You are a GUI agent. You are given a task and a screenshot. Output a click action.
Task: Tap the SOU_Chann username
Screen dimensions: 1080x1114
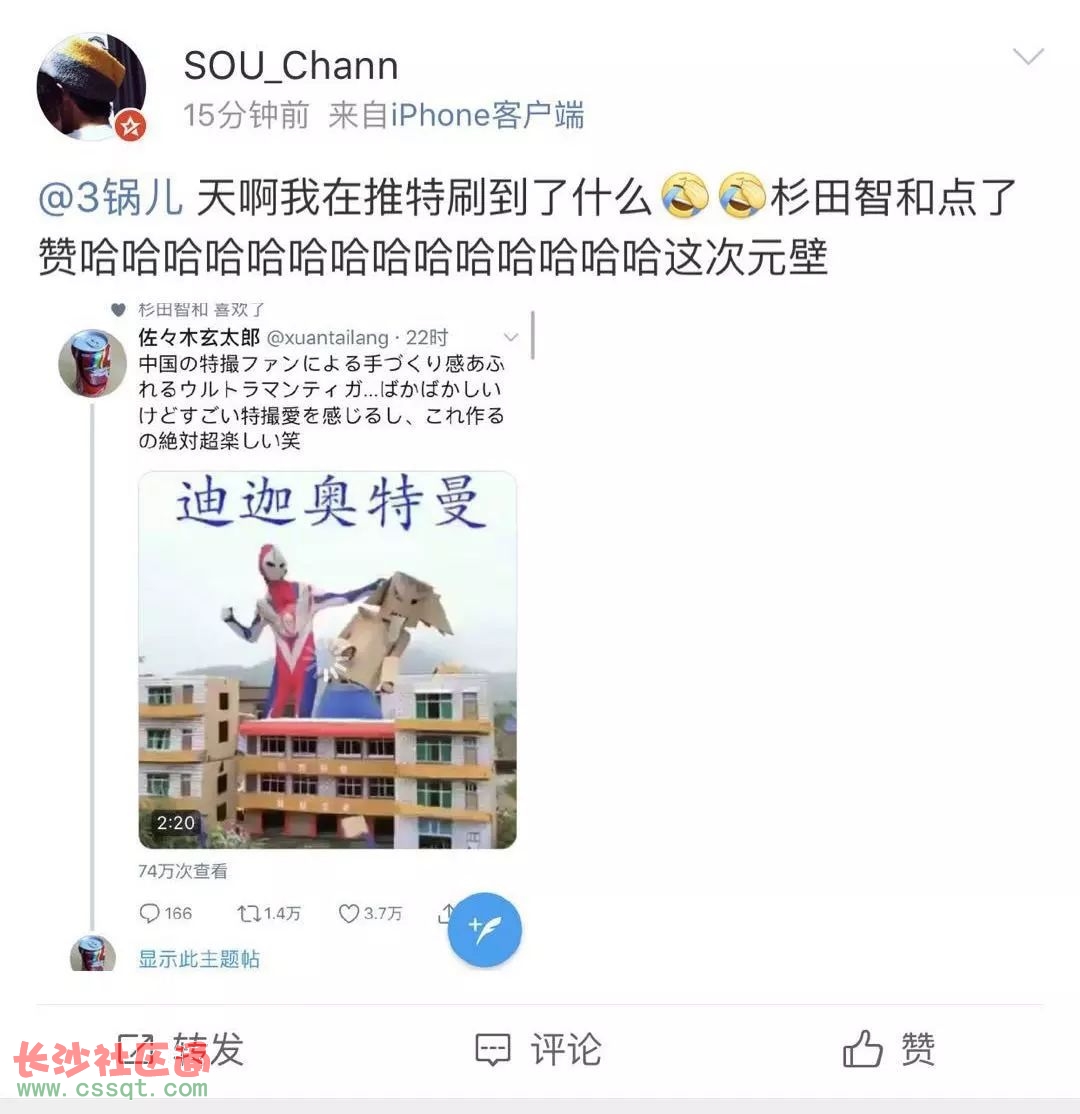[290, 66]
